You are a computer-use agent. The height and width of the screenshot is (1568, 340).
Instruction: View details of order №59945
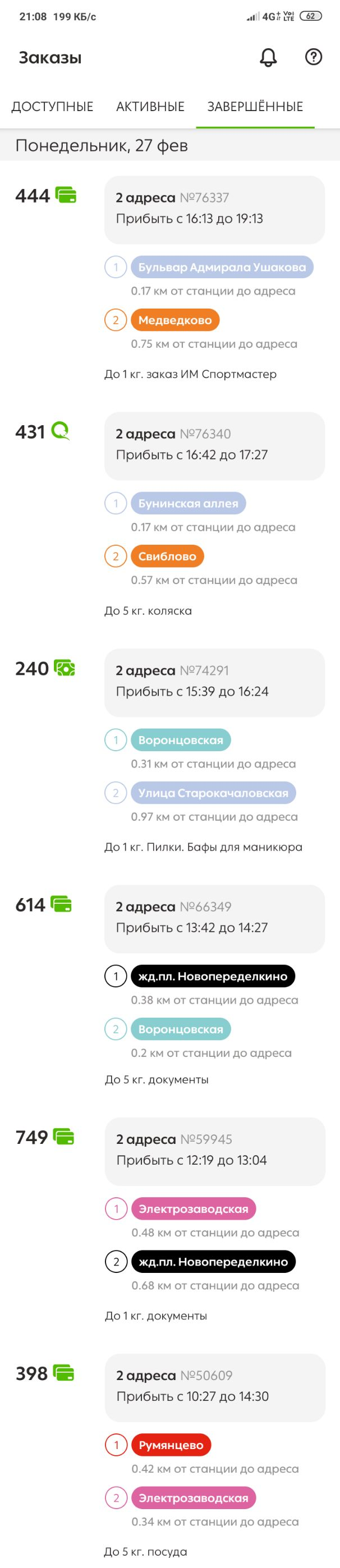pos(214,1151)
